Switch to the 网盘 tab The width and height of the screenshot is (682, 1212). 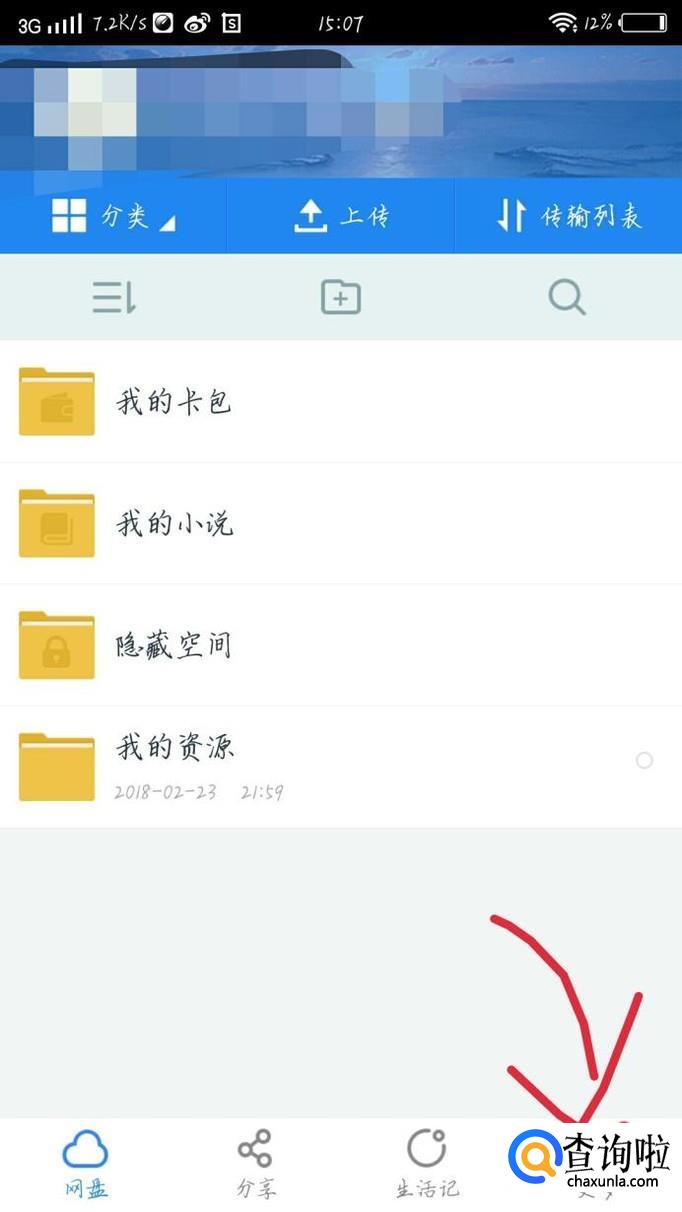point(85,1163)
